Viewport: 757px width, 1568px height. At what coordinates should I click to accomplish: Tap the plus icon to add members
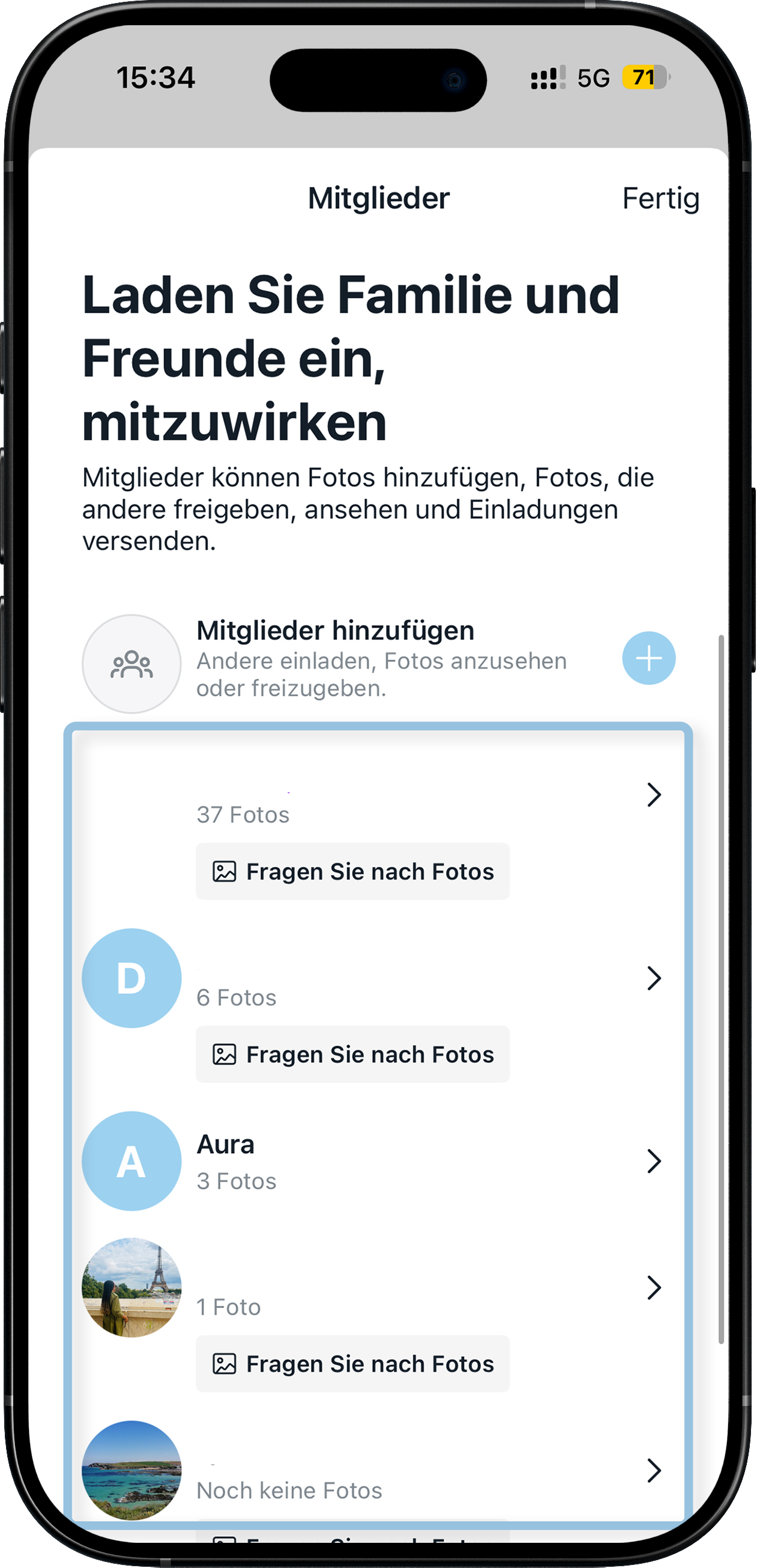[648, 658]
